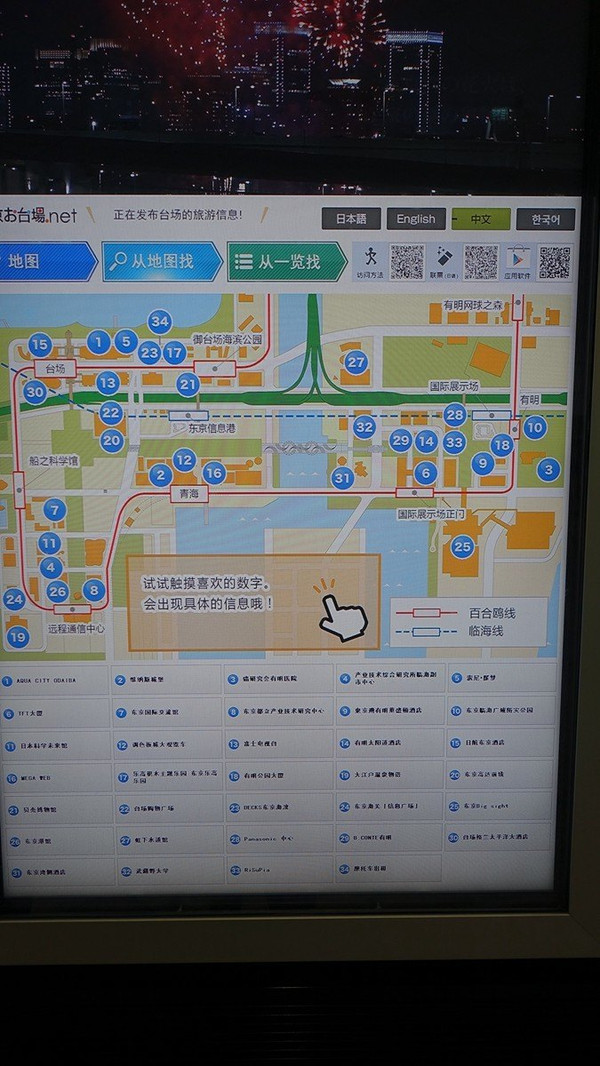
Task: Change language to 한국어
Action: (x=546, y=219)
